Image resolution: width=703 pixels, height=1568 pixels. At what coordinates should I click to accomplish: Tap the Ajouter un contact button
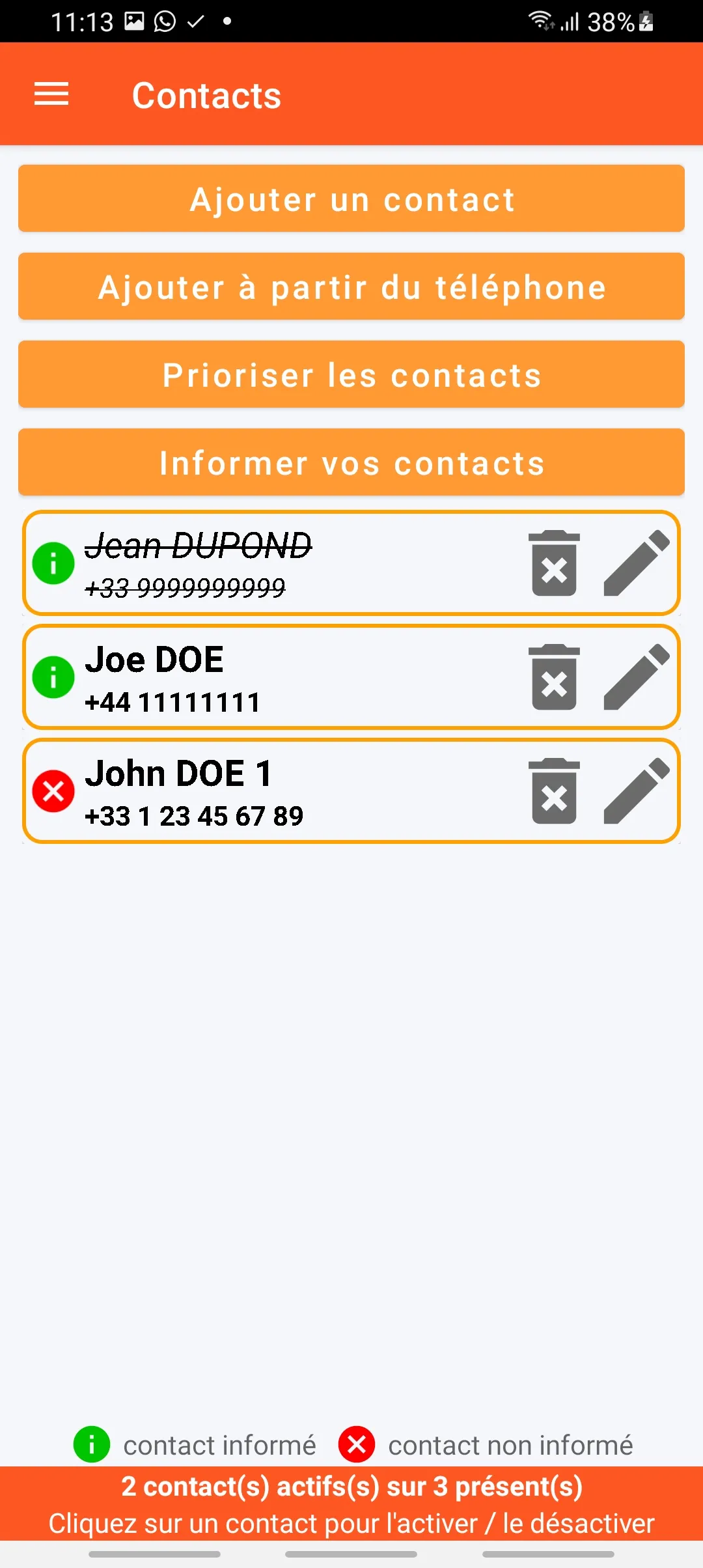[x=351, y=199]
